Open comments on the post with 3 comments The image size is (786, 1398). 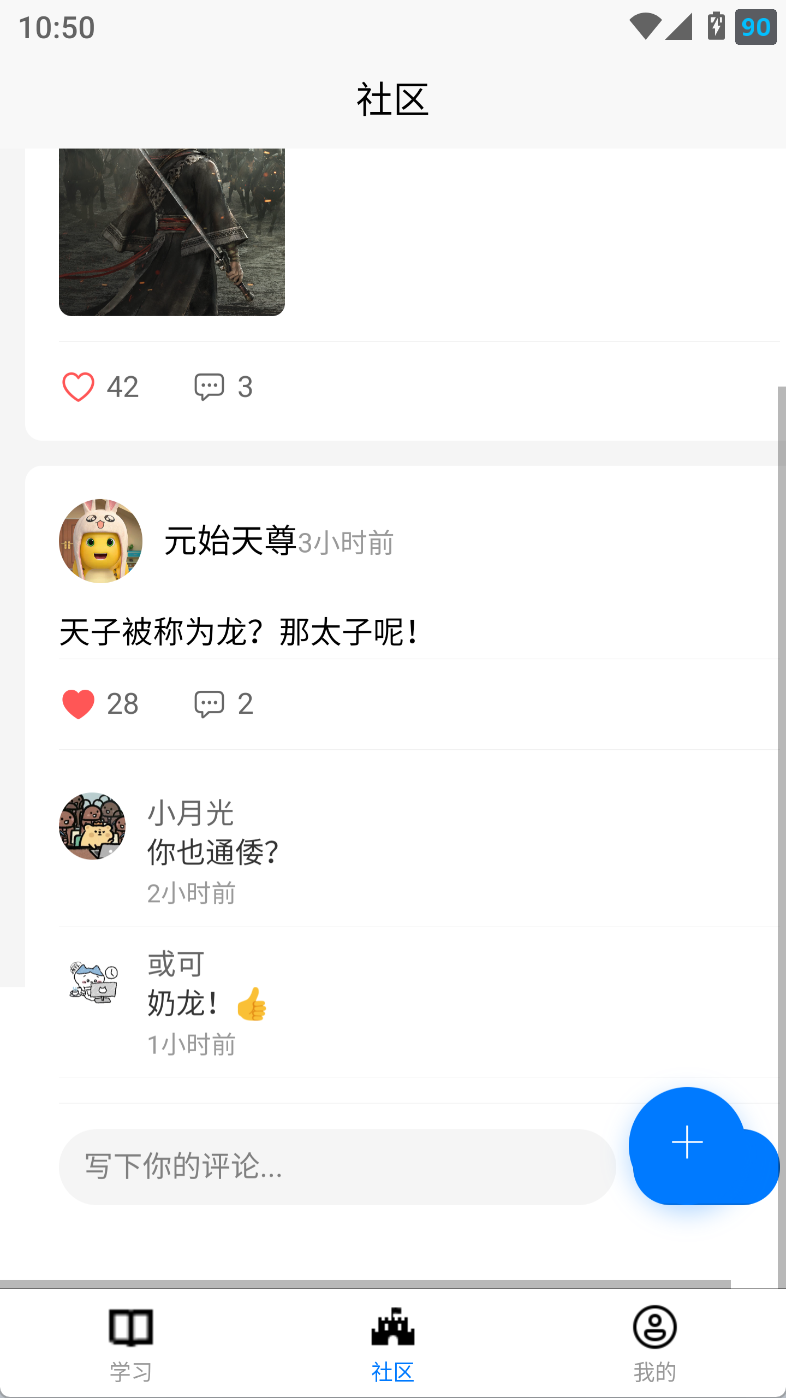(209, 387)
